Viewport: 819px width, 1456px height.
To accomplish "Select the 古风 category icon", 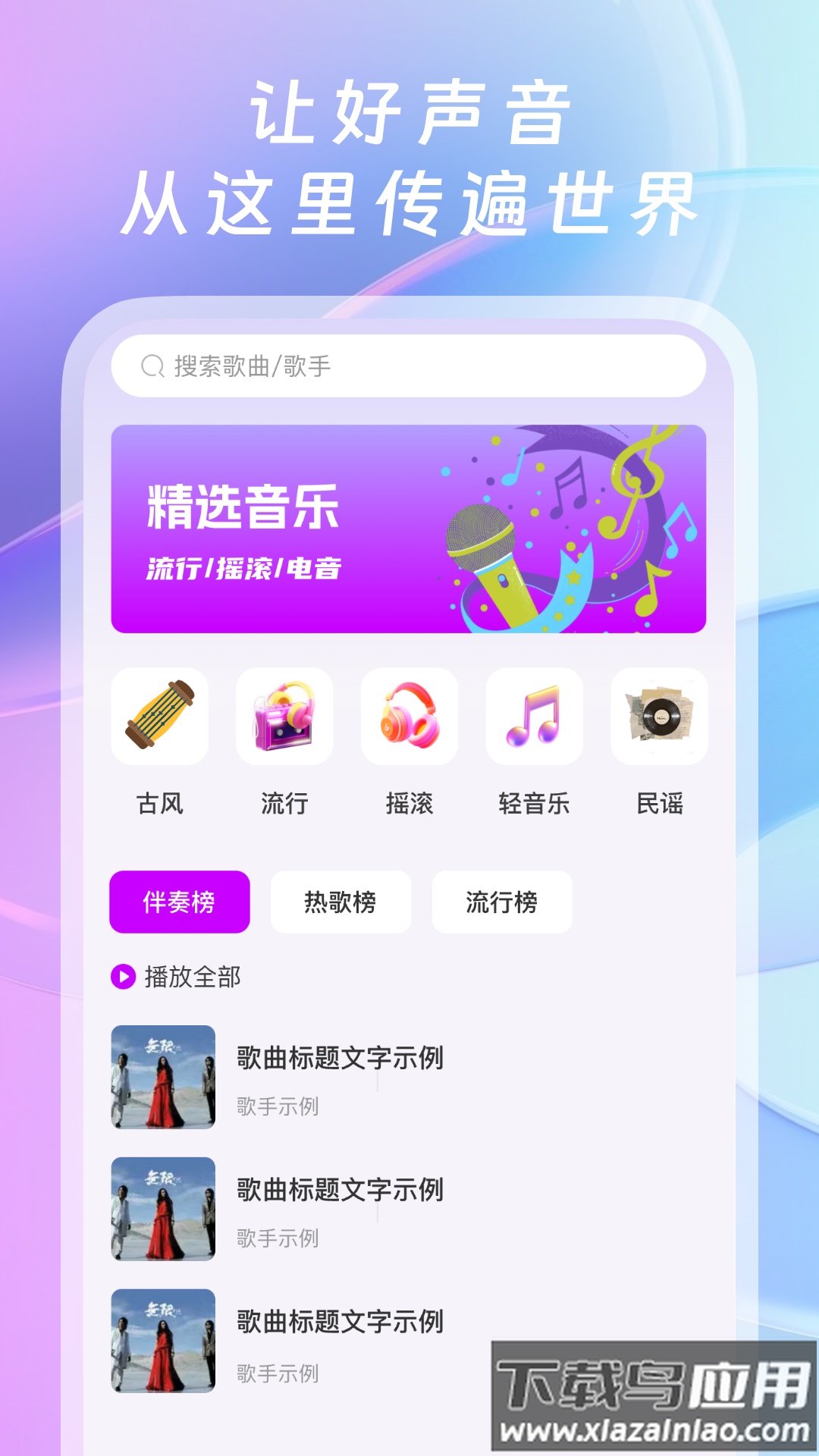I will click(x=158, y=717).
